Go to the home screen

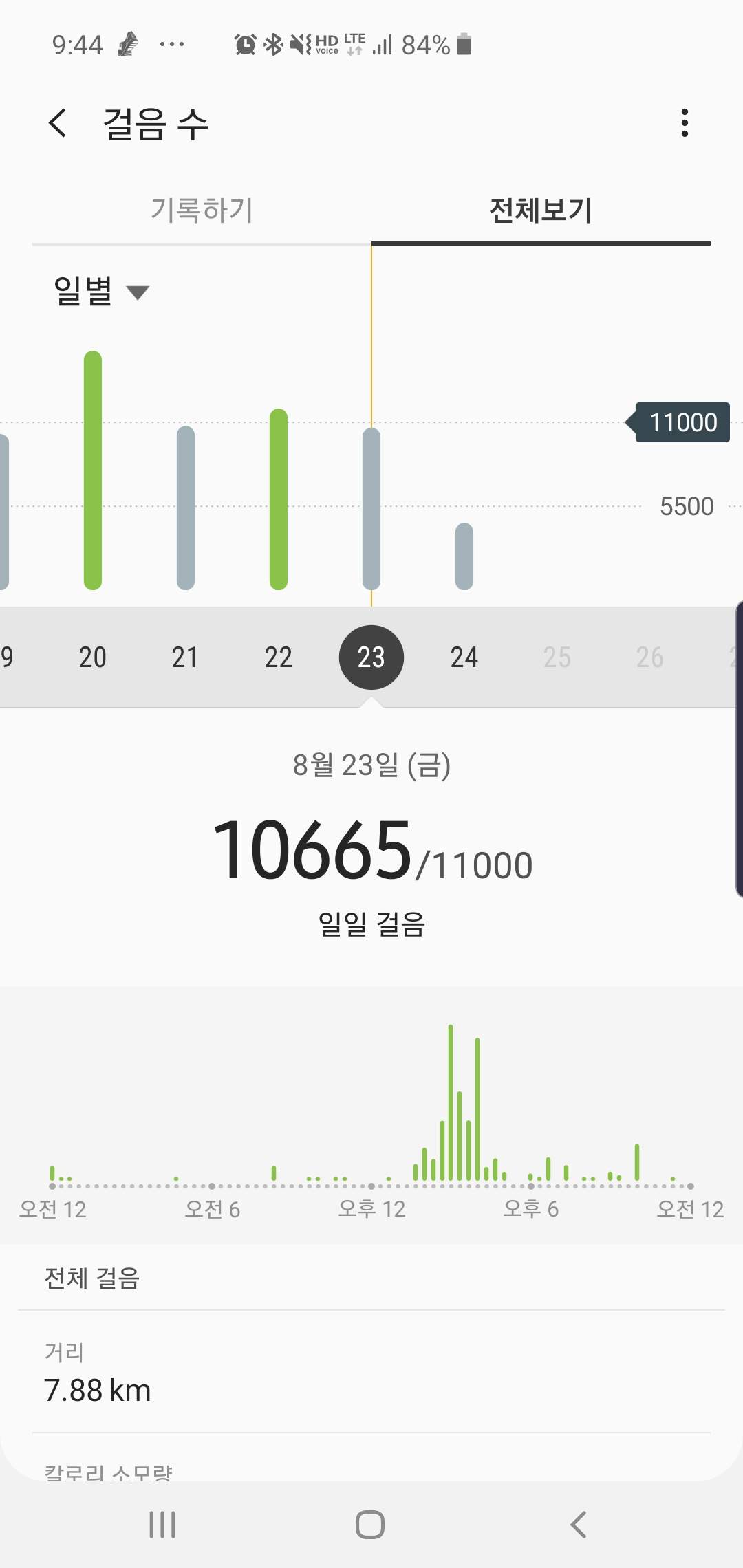(x=370, y=1525)
